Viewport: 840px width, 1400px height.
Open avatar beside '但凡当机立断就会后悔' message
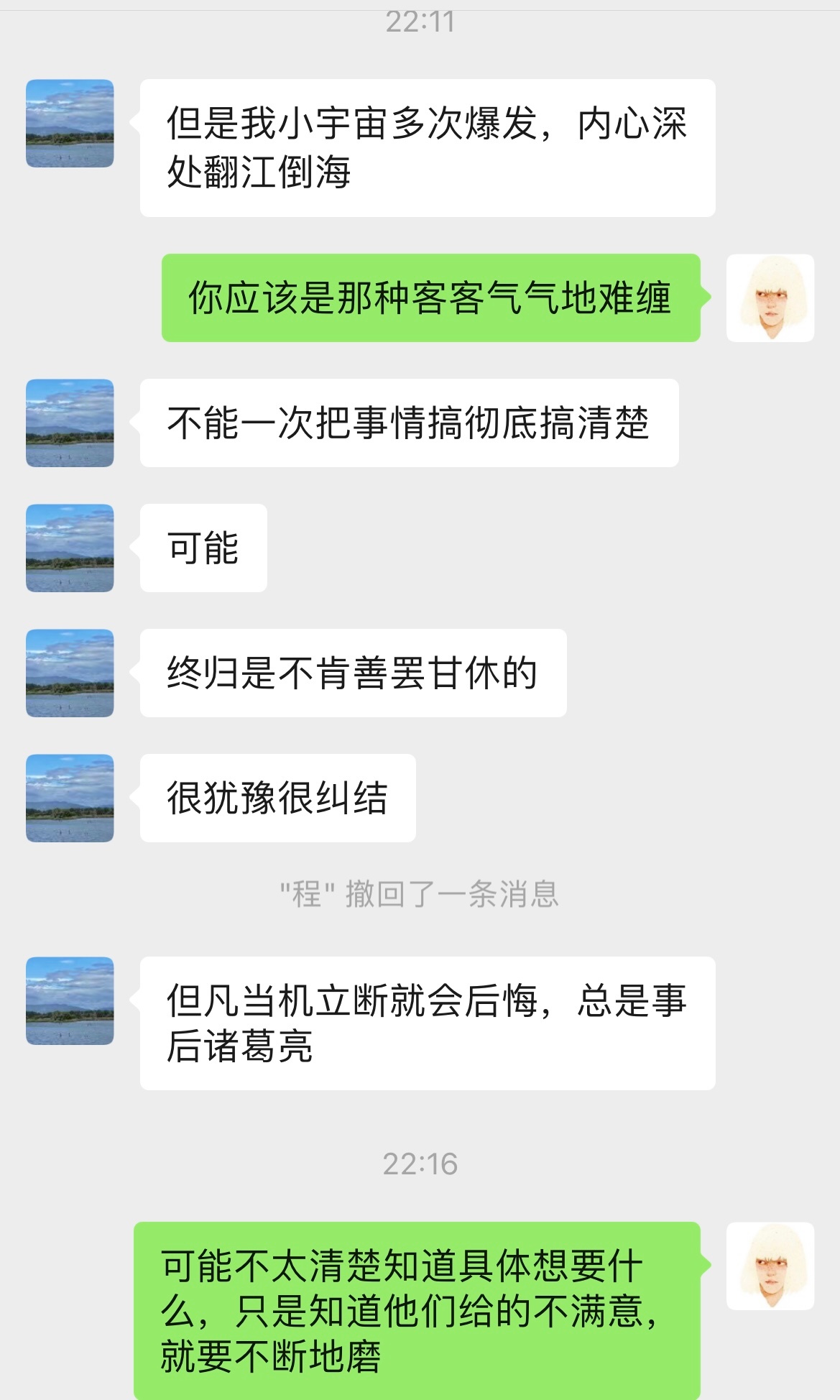click(x=70, y=1000)
